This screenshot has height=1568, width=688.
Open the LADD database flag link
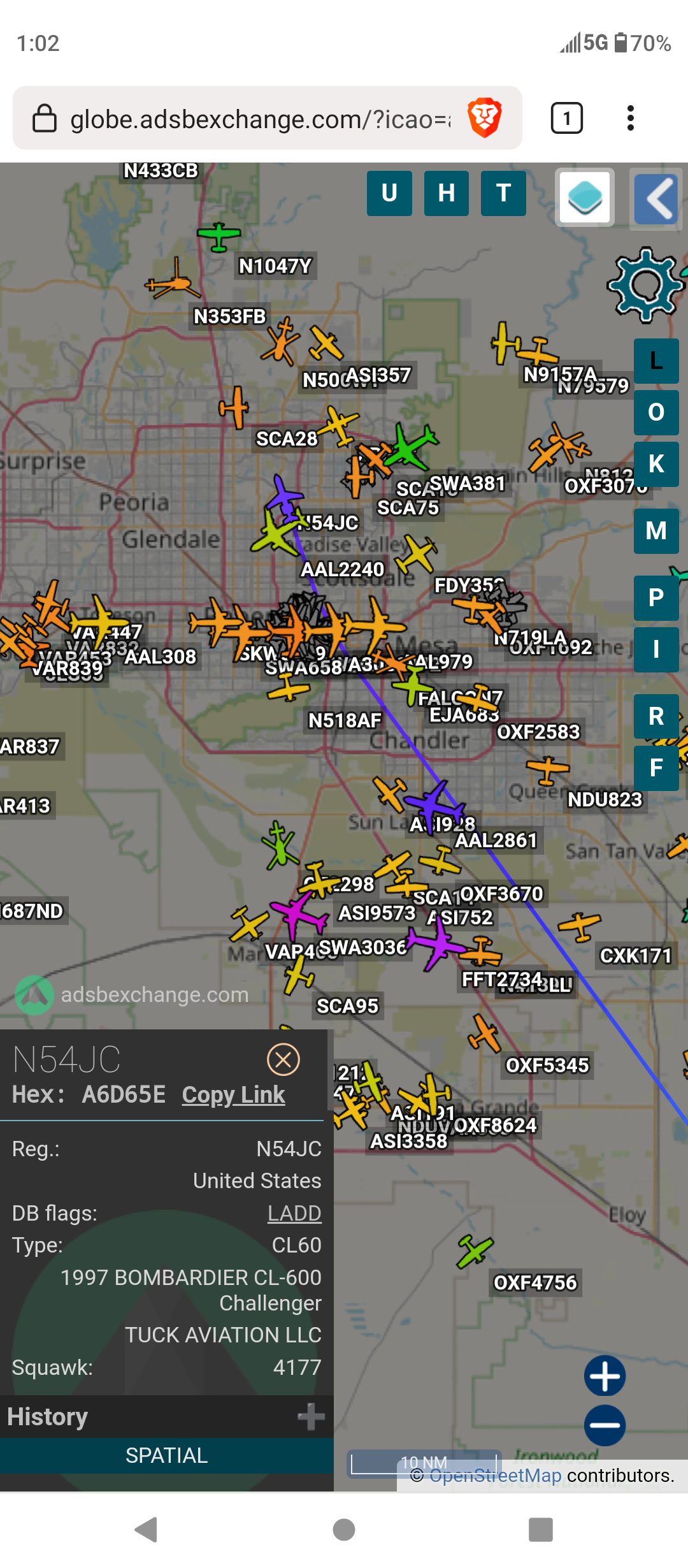pyautogui.click(x=294, y=1213)
